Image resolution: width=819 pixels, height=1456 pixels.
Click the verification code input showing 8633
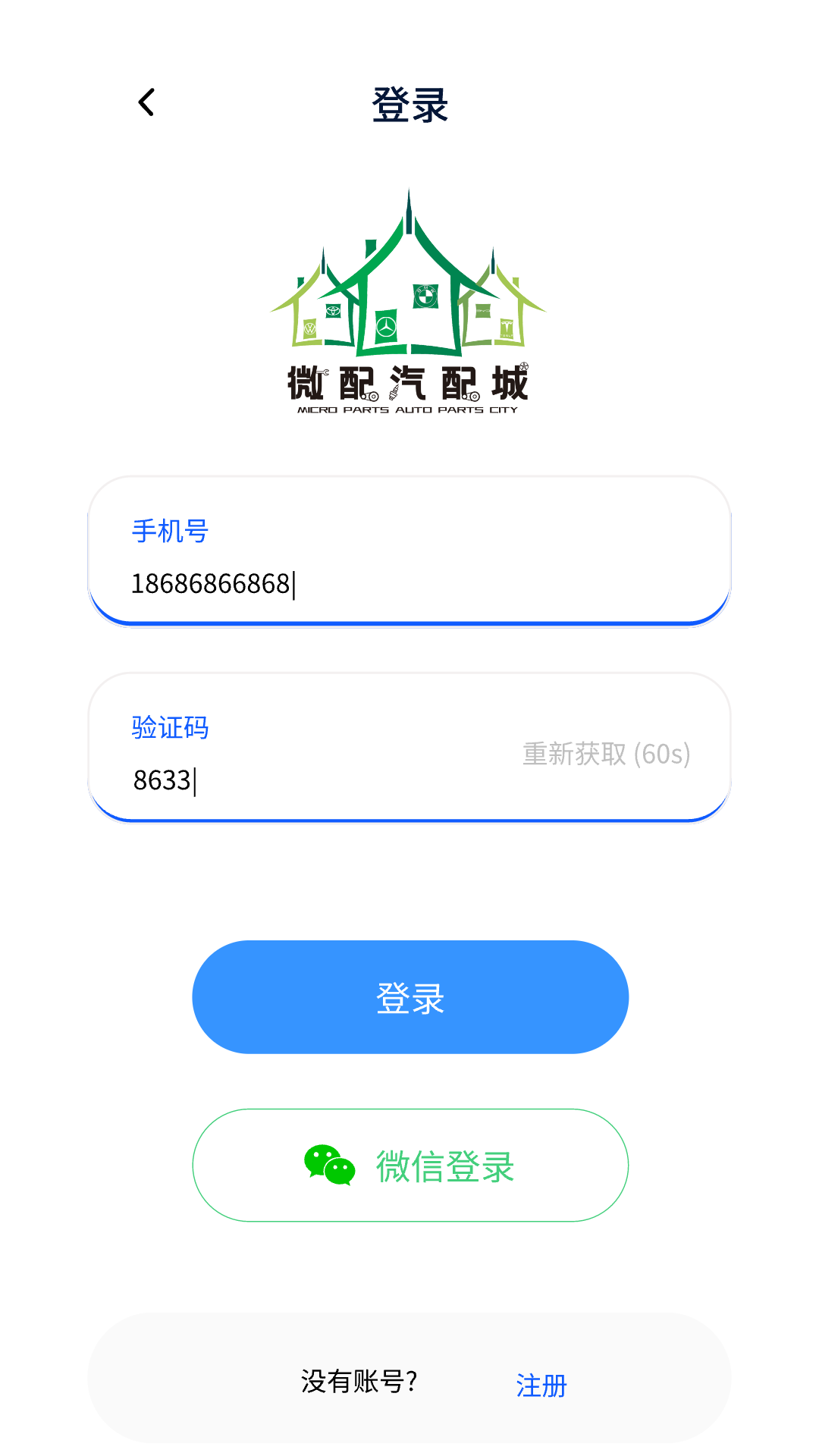[164, 781]
